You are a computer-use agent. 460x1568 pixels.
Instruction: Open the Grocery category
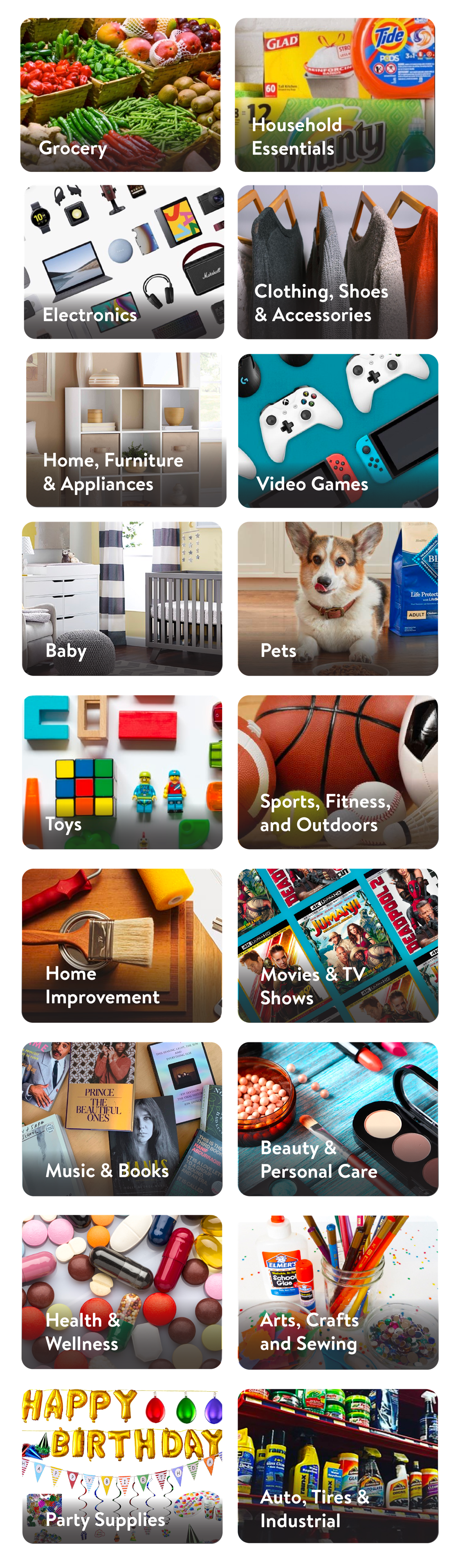[x=121, y=95]
